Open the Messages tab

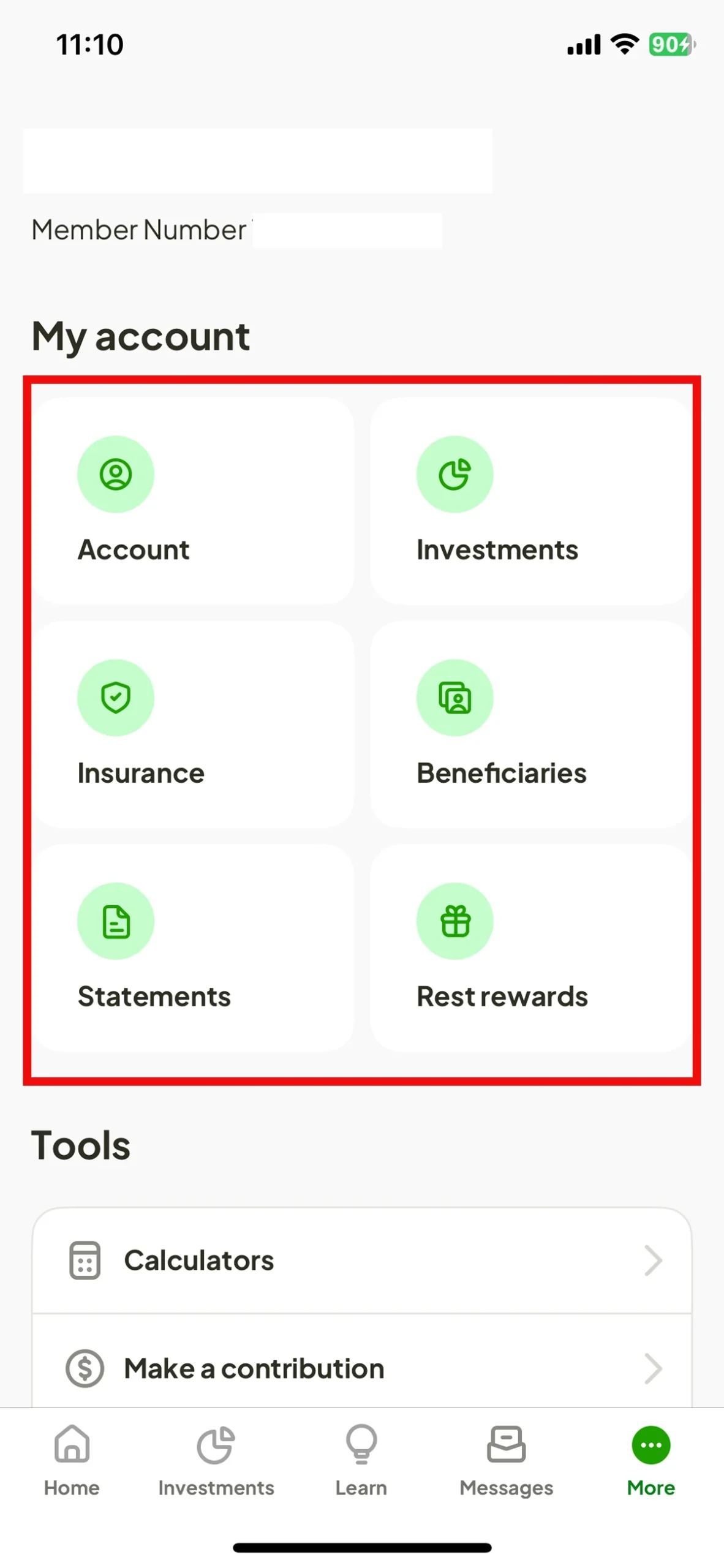pyautogui.click(x=506, y=1461)
